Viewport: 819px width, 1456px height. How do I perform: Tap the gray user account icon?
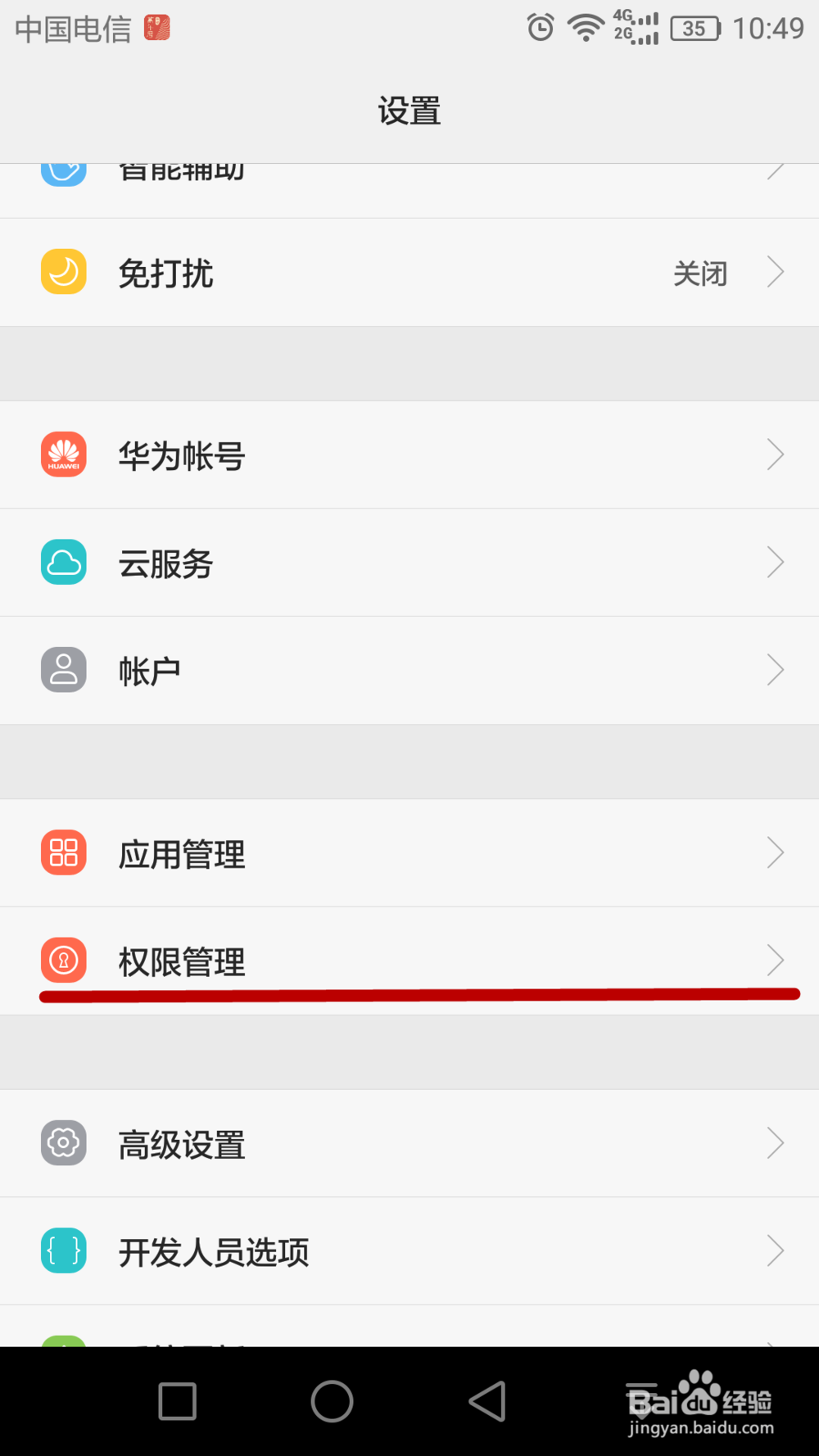[x=63, y=669]
